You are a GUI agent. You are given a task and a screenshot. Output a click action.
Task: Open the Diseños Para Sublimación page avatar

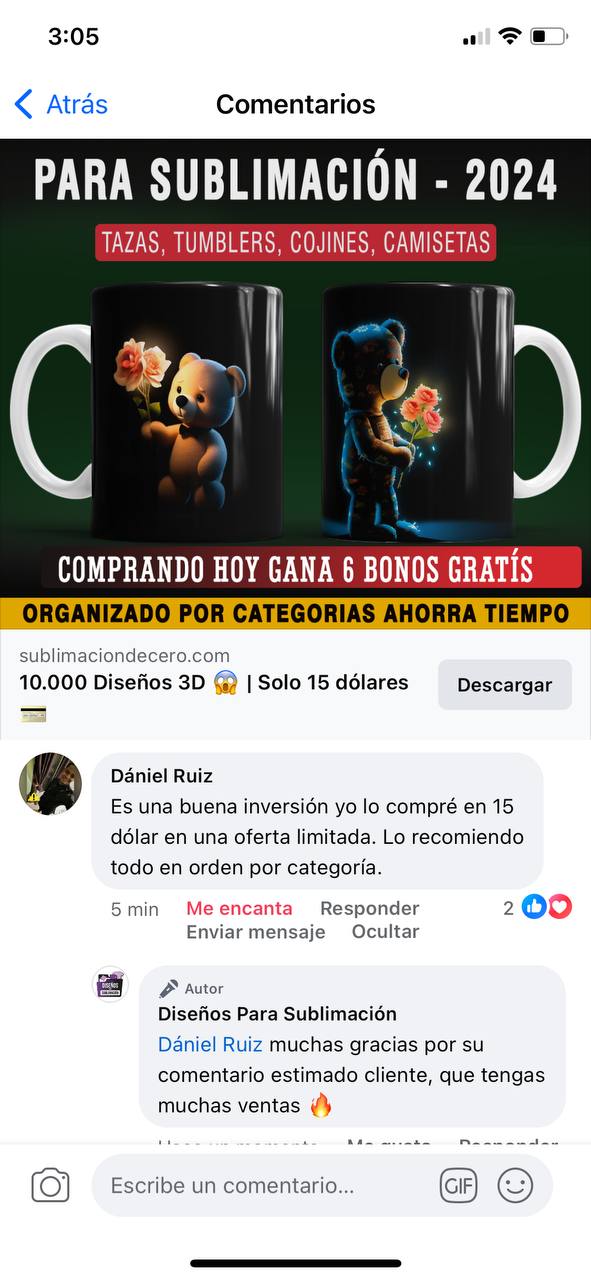(111, 985)
